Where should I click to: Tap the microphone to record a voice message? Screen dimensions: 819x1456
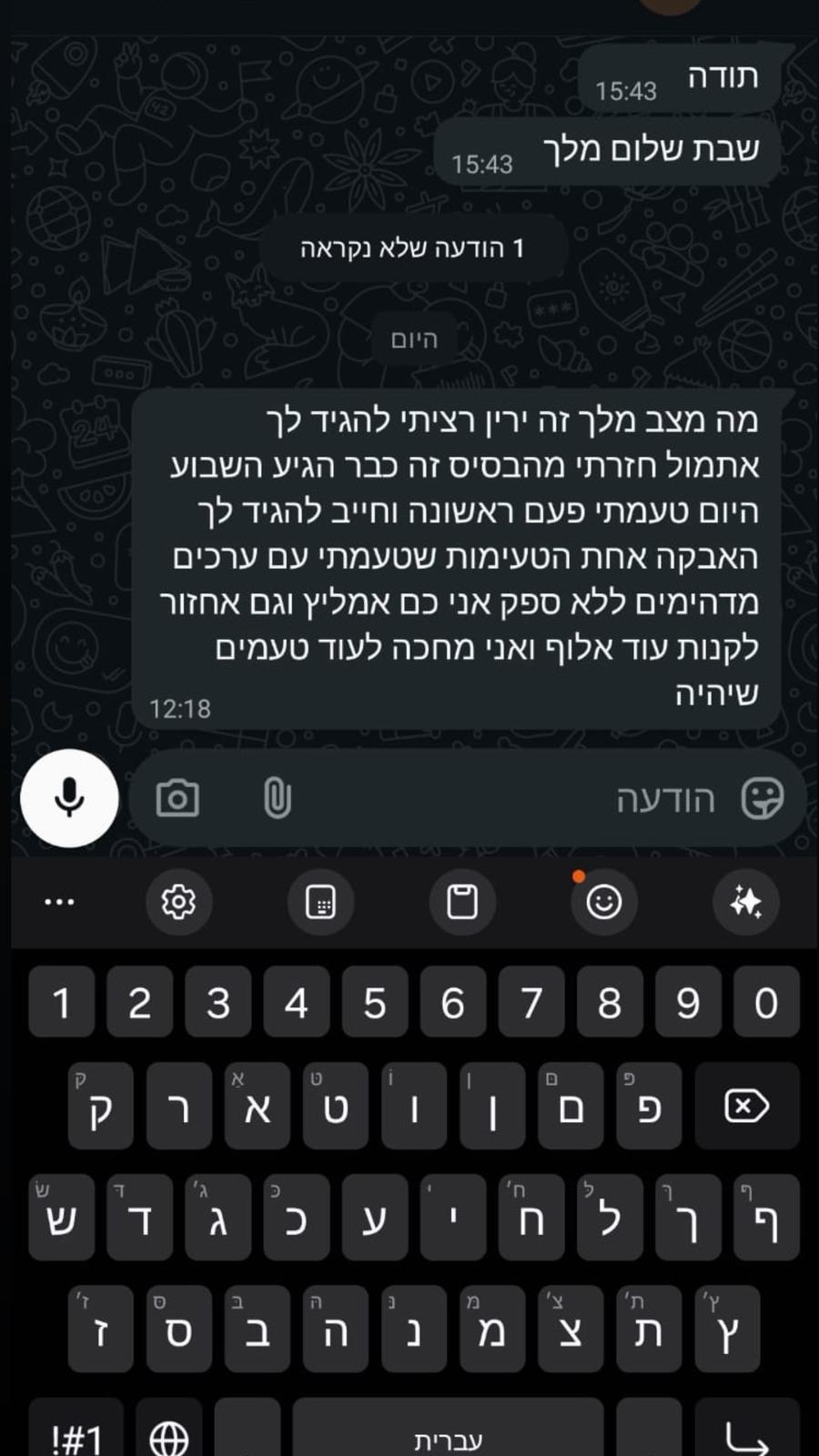coord(69,798)
